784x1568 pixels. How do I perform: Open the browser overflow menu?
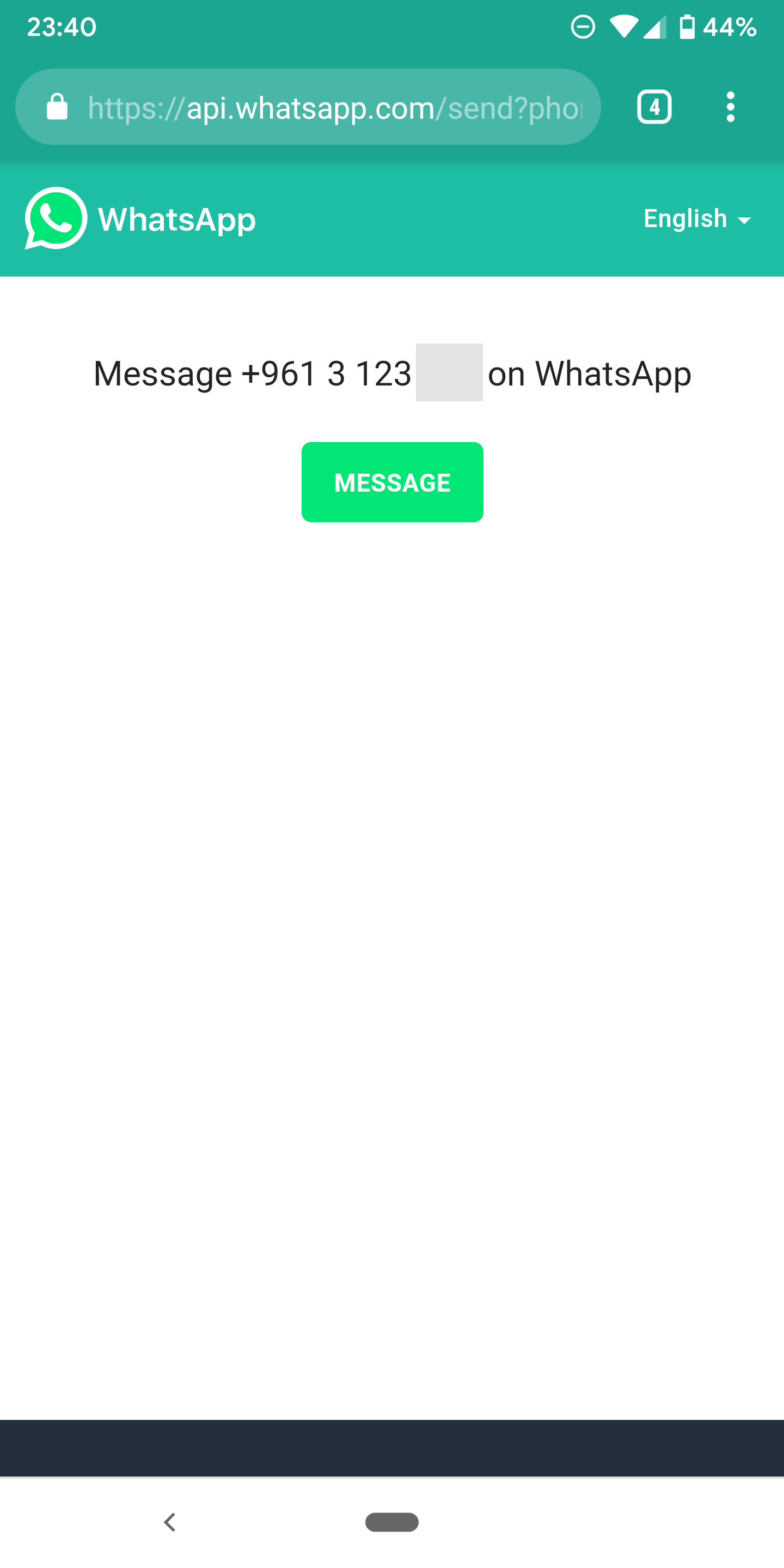click(731, 107)
